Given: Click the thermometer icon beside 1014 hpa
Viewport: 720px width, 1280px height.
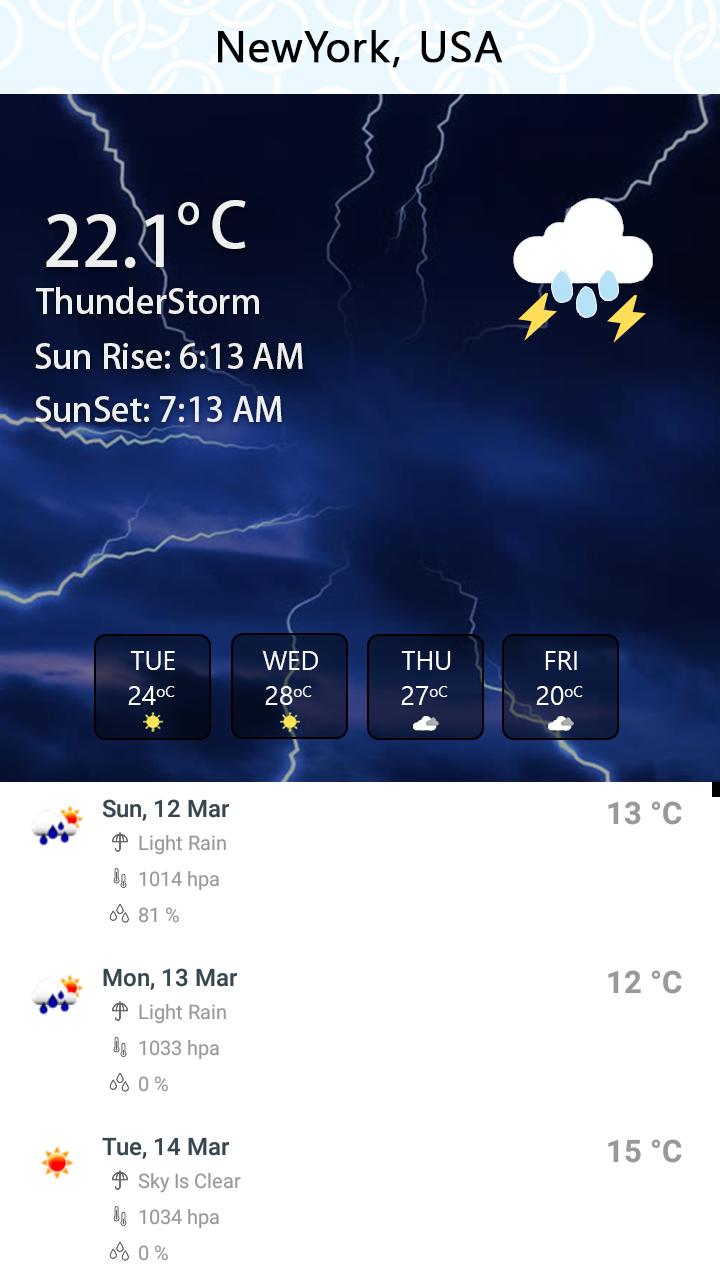Looking at the screenshot, I should click(x=120, y=878).
